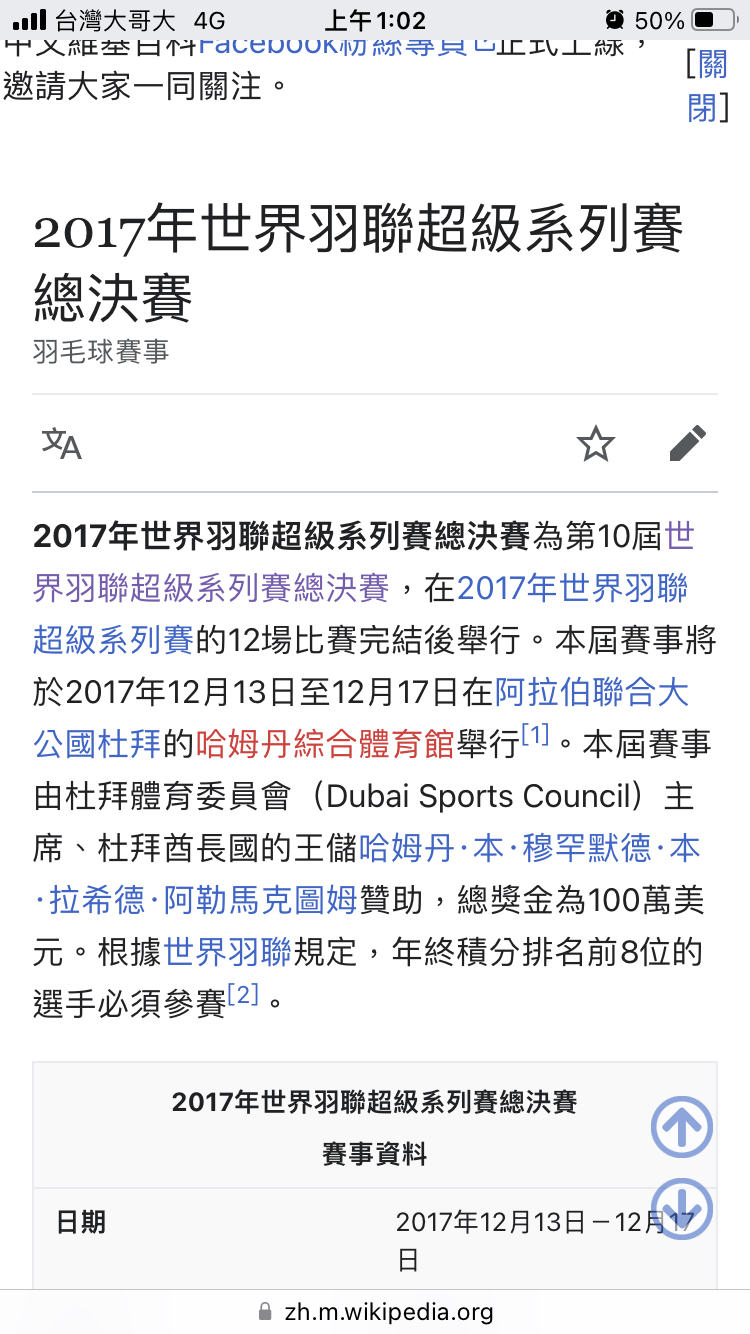The image size is (750, 1334).
Task: Jump to bottom with down arrow button
Action: pyautogui.click(x=682, y=1209)
